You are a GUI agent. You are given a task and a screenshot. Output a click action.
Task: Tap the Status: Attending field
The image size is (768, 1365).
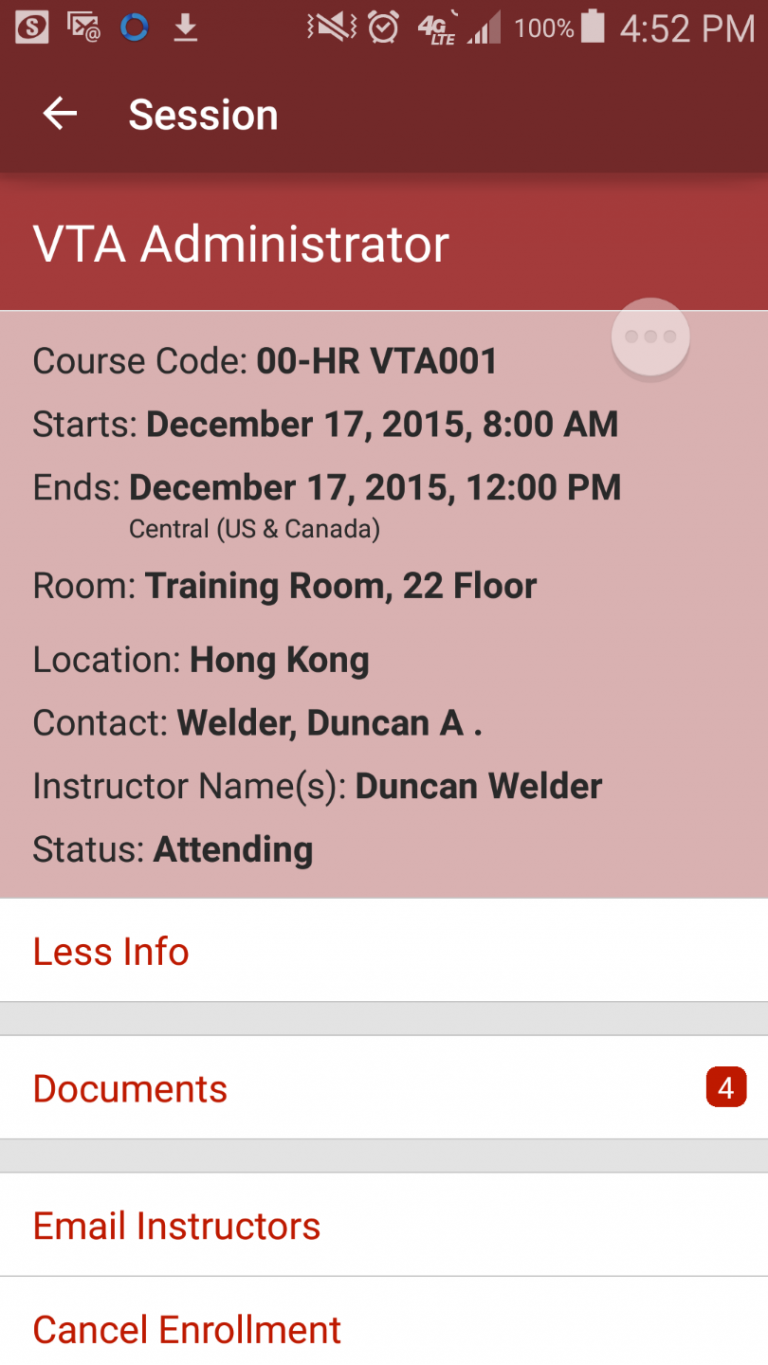pos(172,849)
